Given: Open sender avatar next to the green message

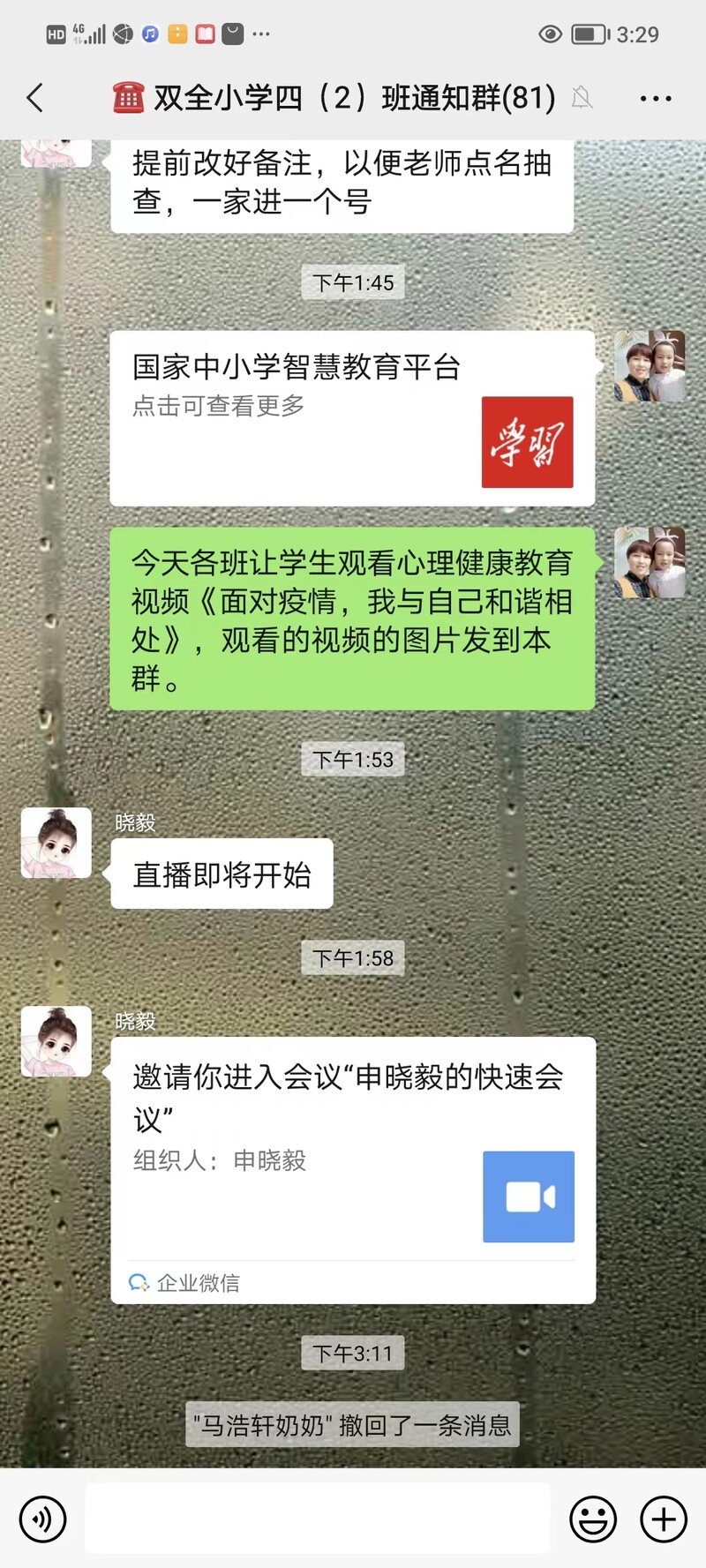Looking at the screenshot, I should 650,563.
